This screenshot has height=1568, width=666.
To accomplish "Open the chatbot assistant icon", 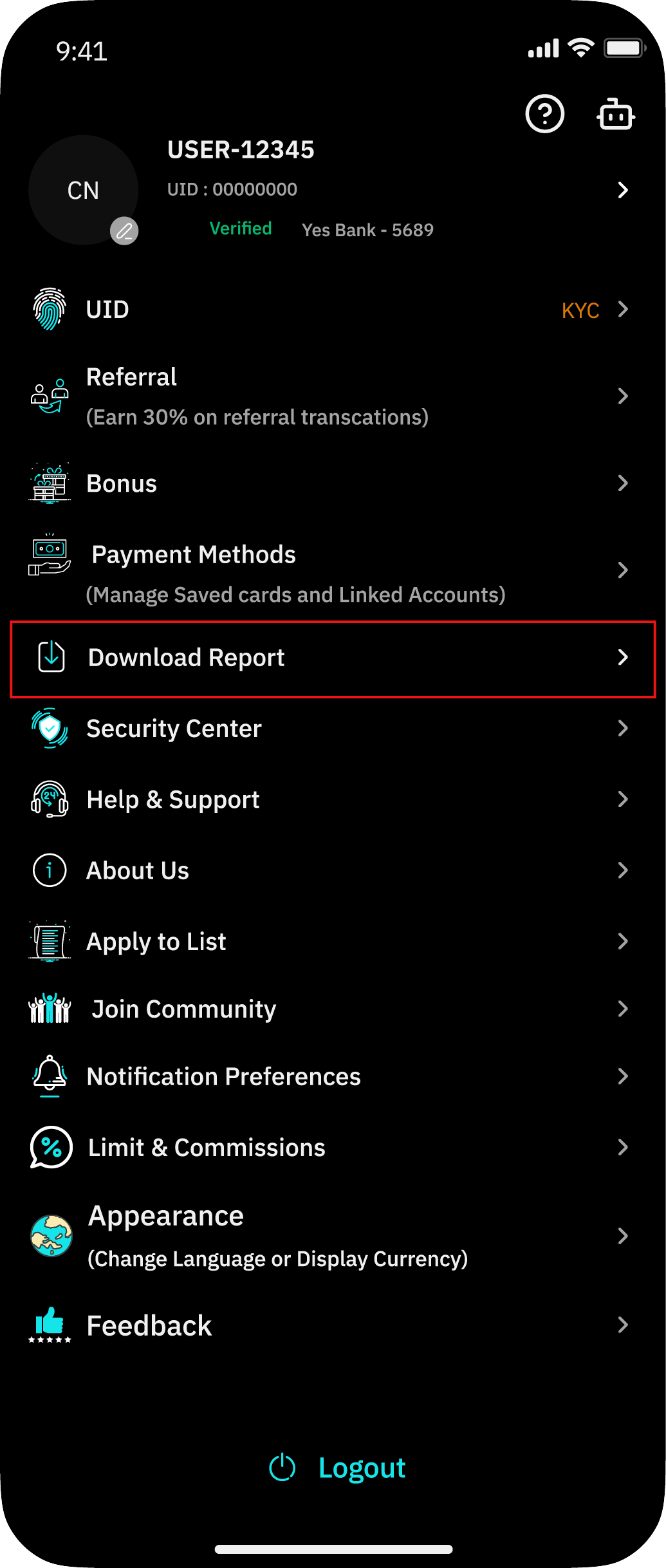I will coord(616,115).
